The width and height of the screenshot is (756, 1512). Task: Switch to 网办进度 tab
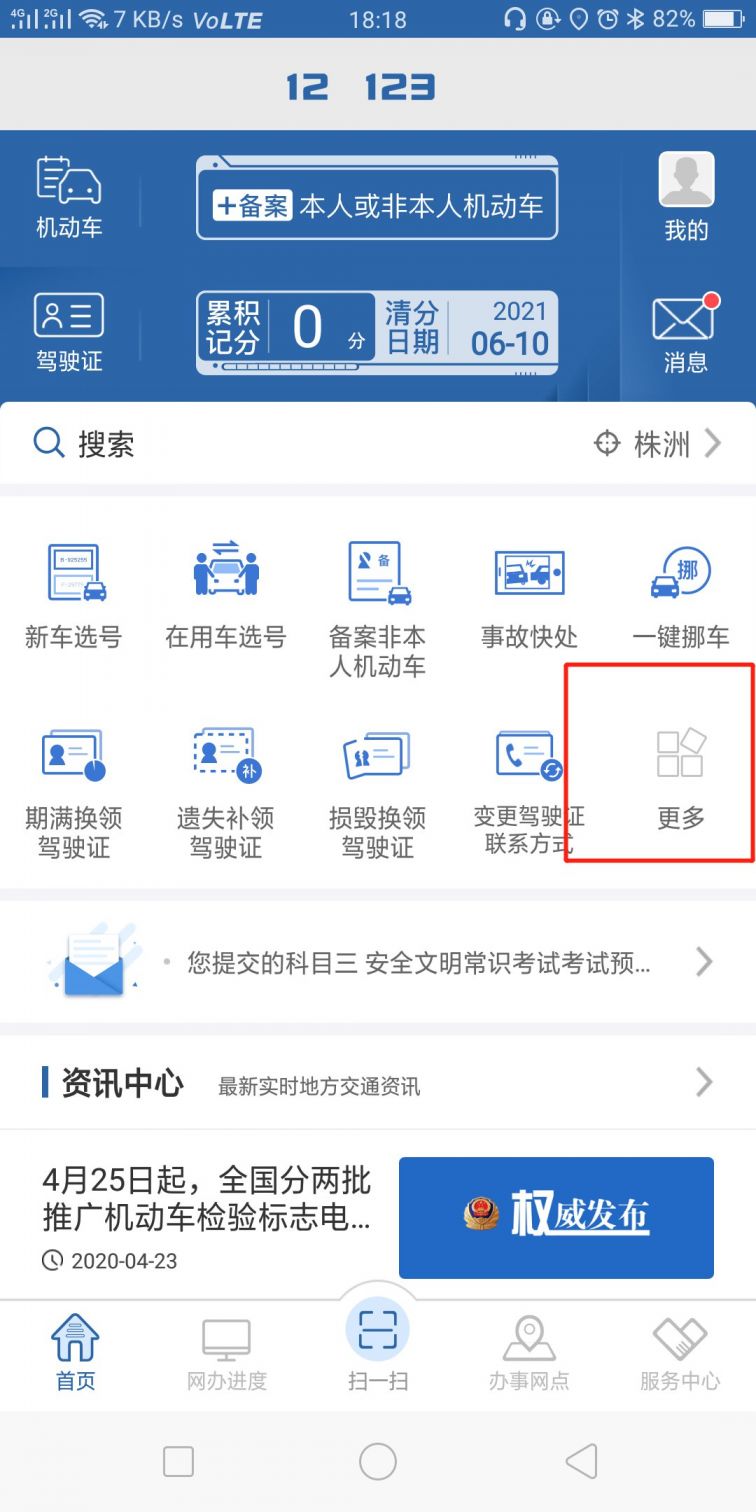(x=226, y=1355)
